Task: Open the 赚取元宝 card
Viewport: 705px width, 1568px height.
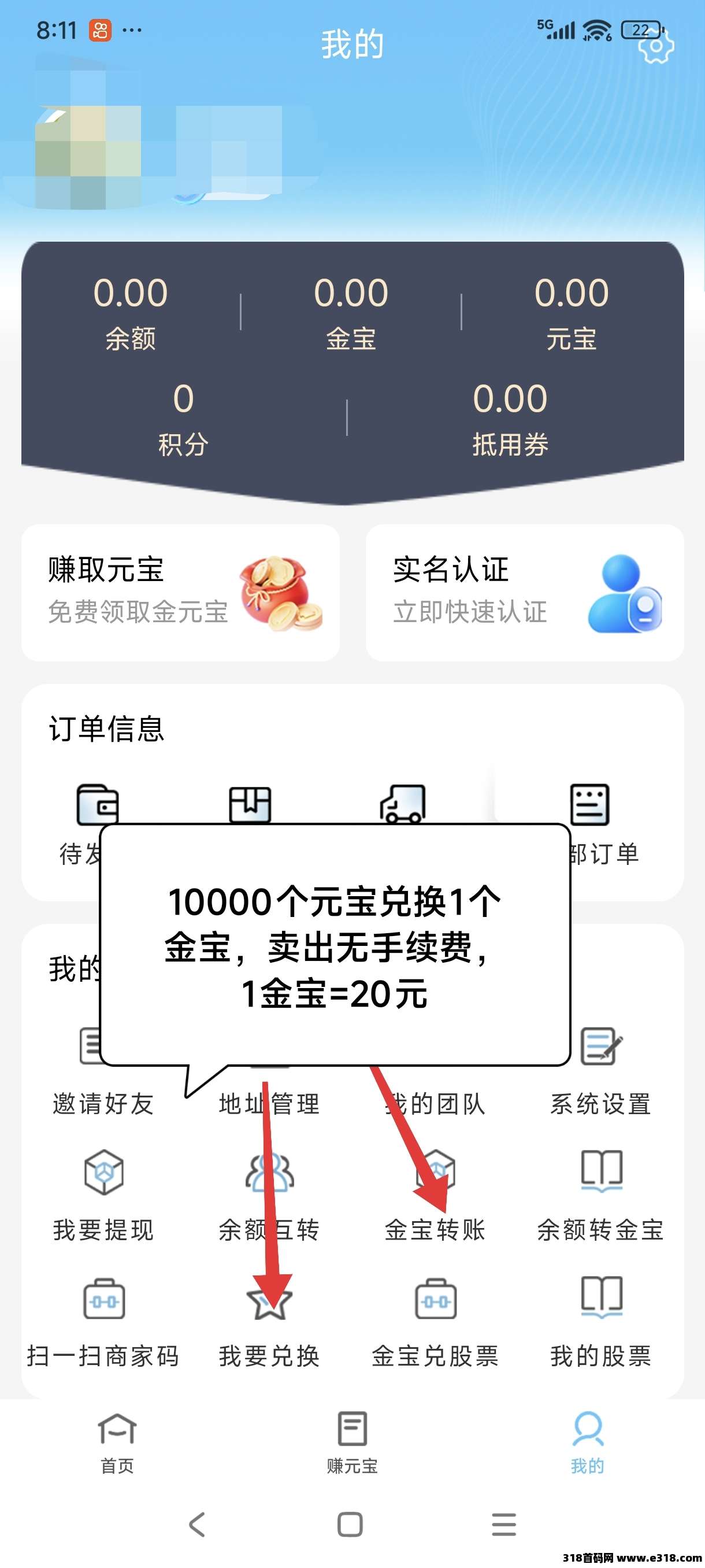Action: (180, 591)
